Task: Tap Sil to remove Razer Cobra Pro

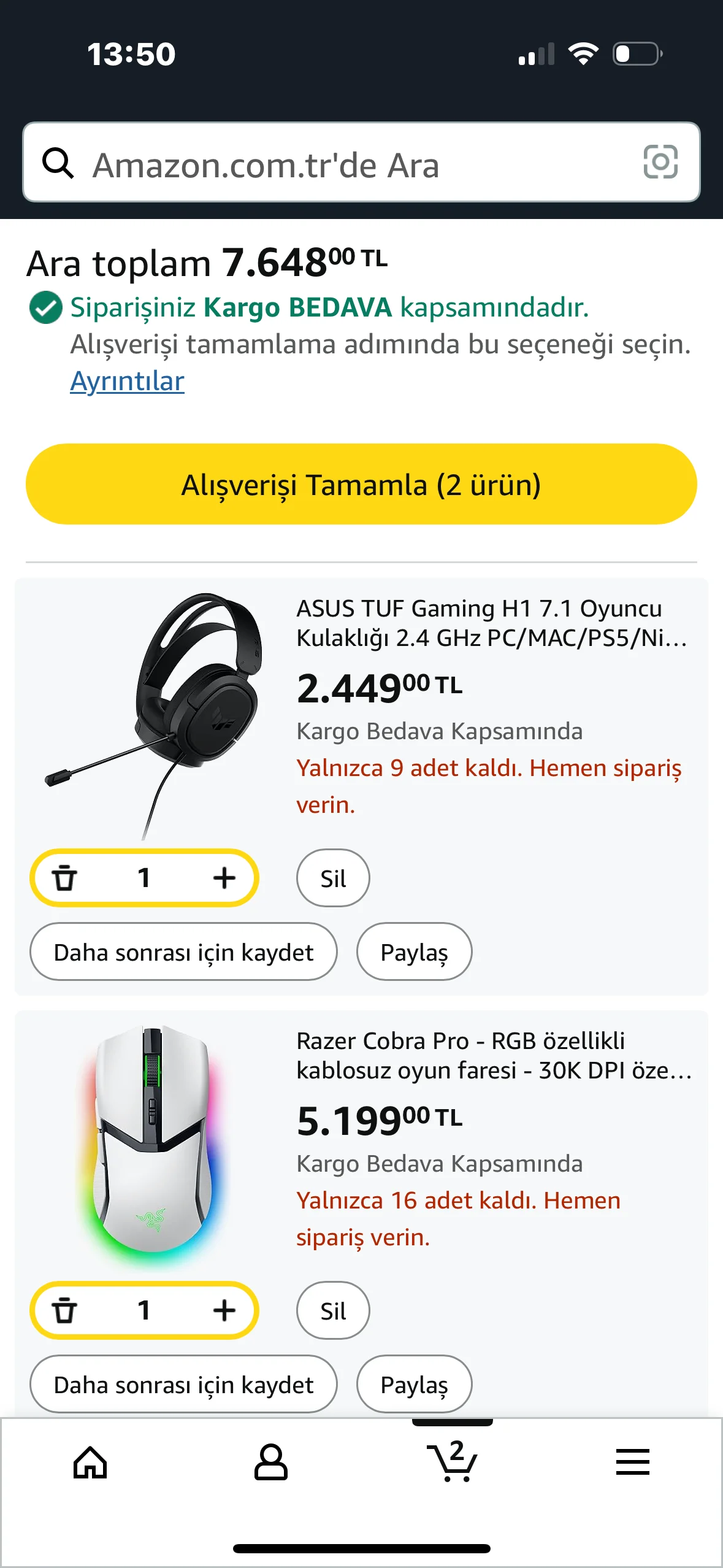Action: (x=333, y=1311)
